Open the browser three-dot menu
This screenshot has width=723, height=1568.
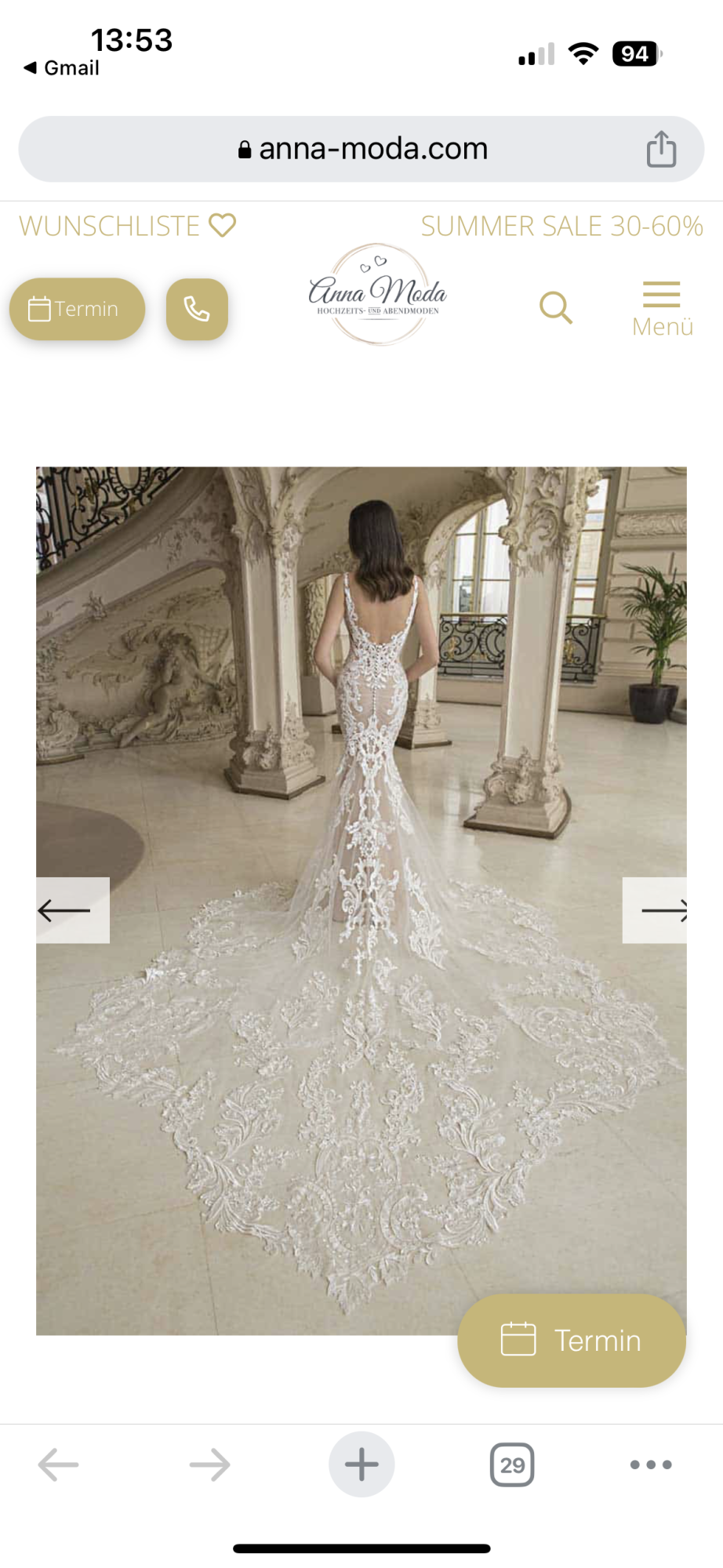point(651,1465)
